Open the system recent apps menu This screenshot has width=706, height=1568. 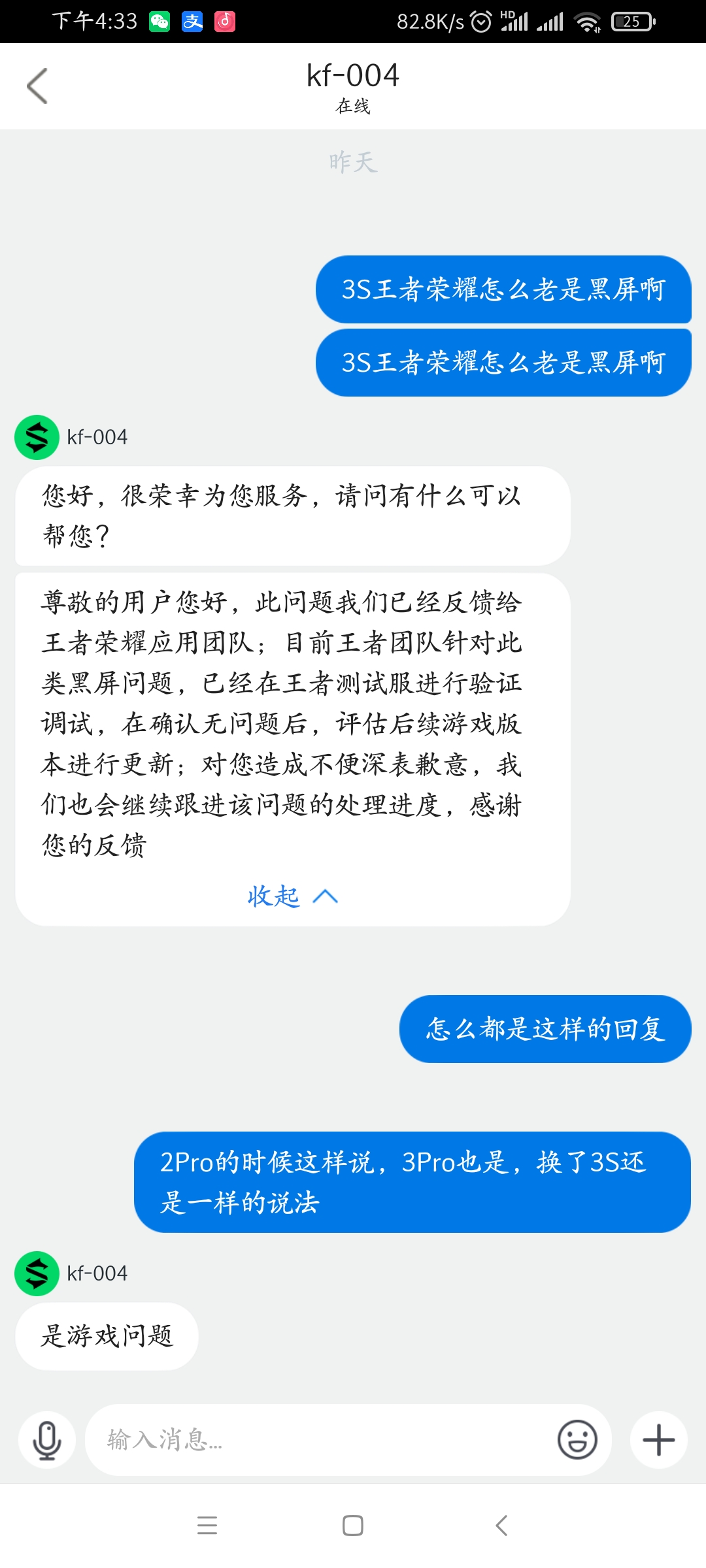point(207,1526)
